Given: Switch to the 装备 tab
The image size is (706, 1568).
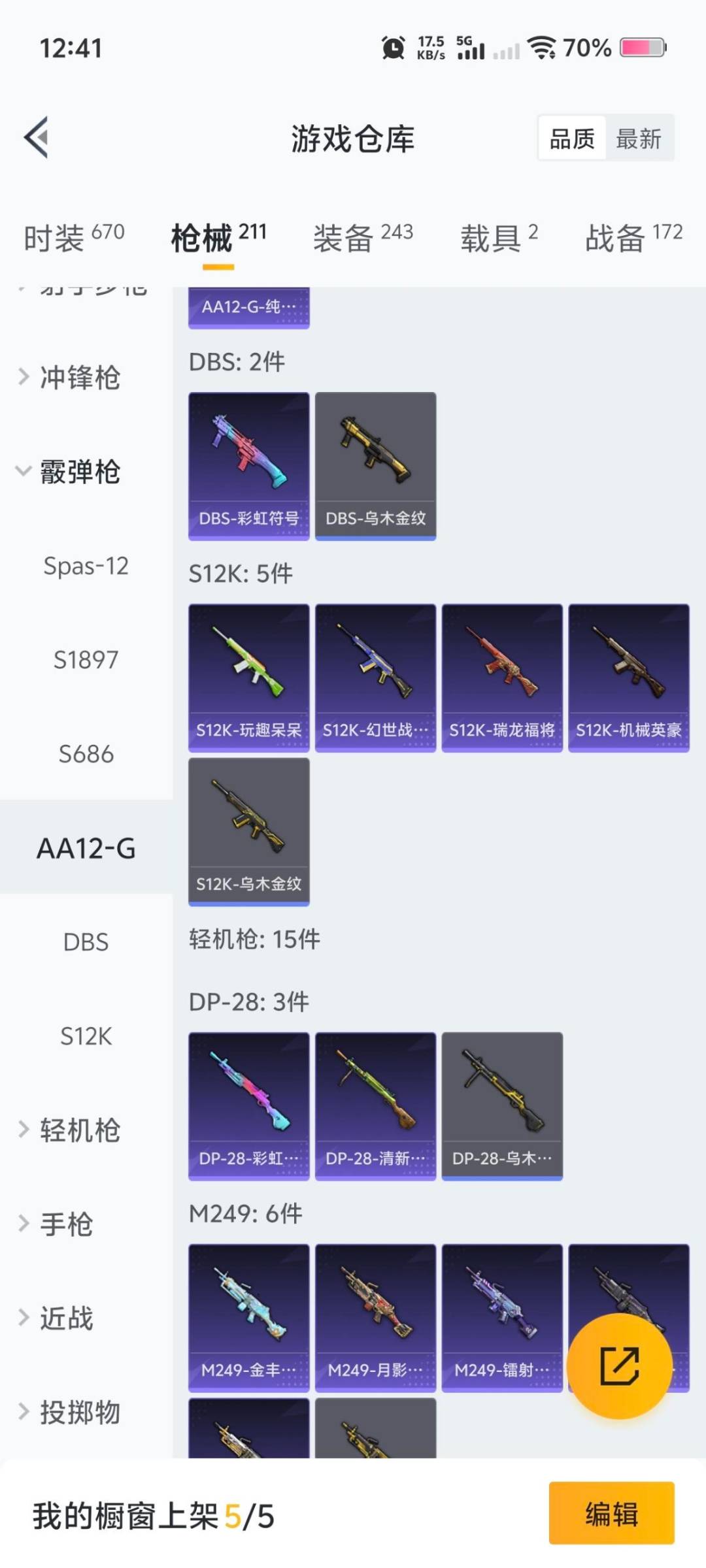Looking at the screenshot, I should pos(363,237).
